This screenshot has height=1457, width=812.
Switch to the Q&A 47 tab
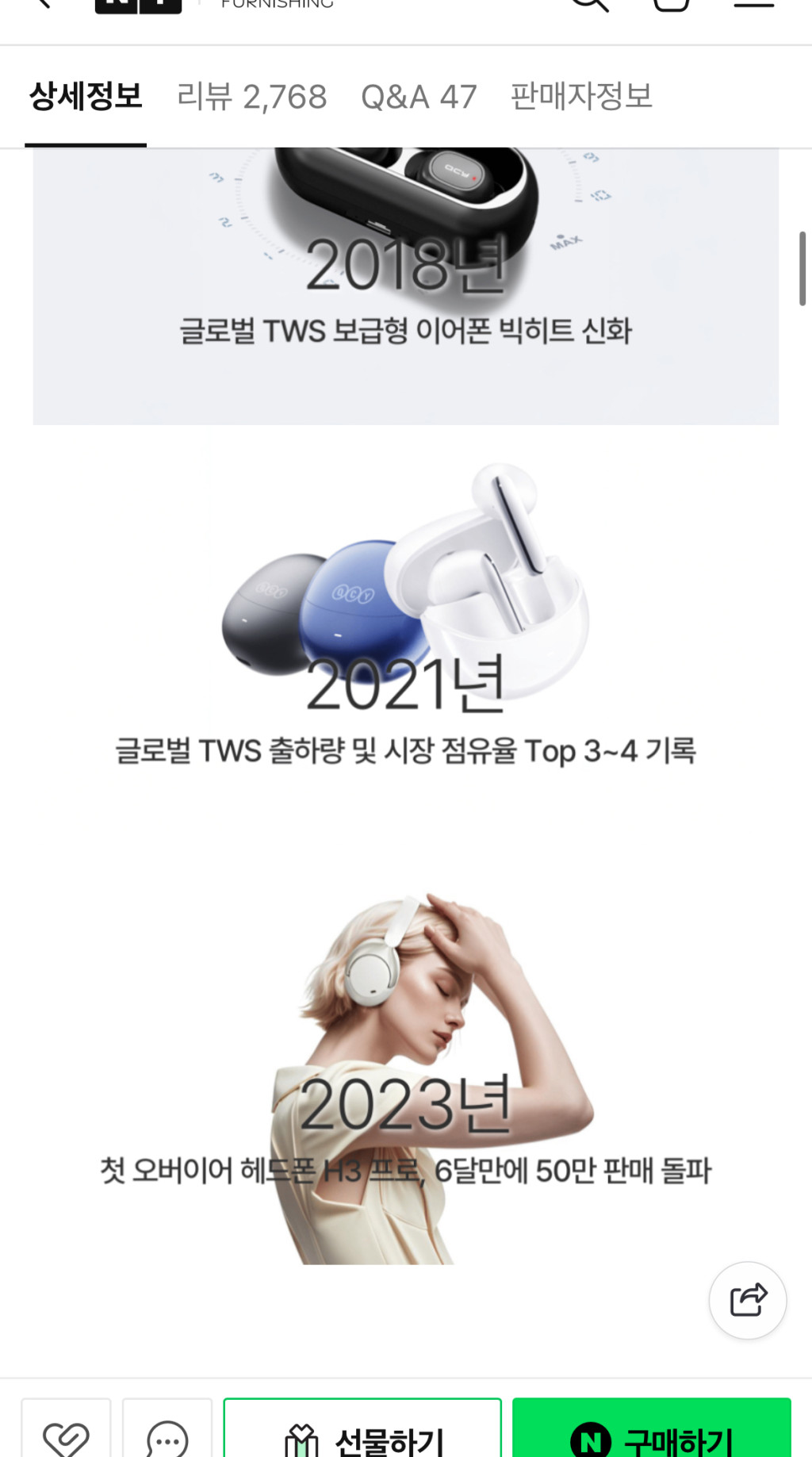(419, 97)
